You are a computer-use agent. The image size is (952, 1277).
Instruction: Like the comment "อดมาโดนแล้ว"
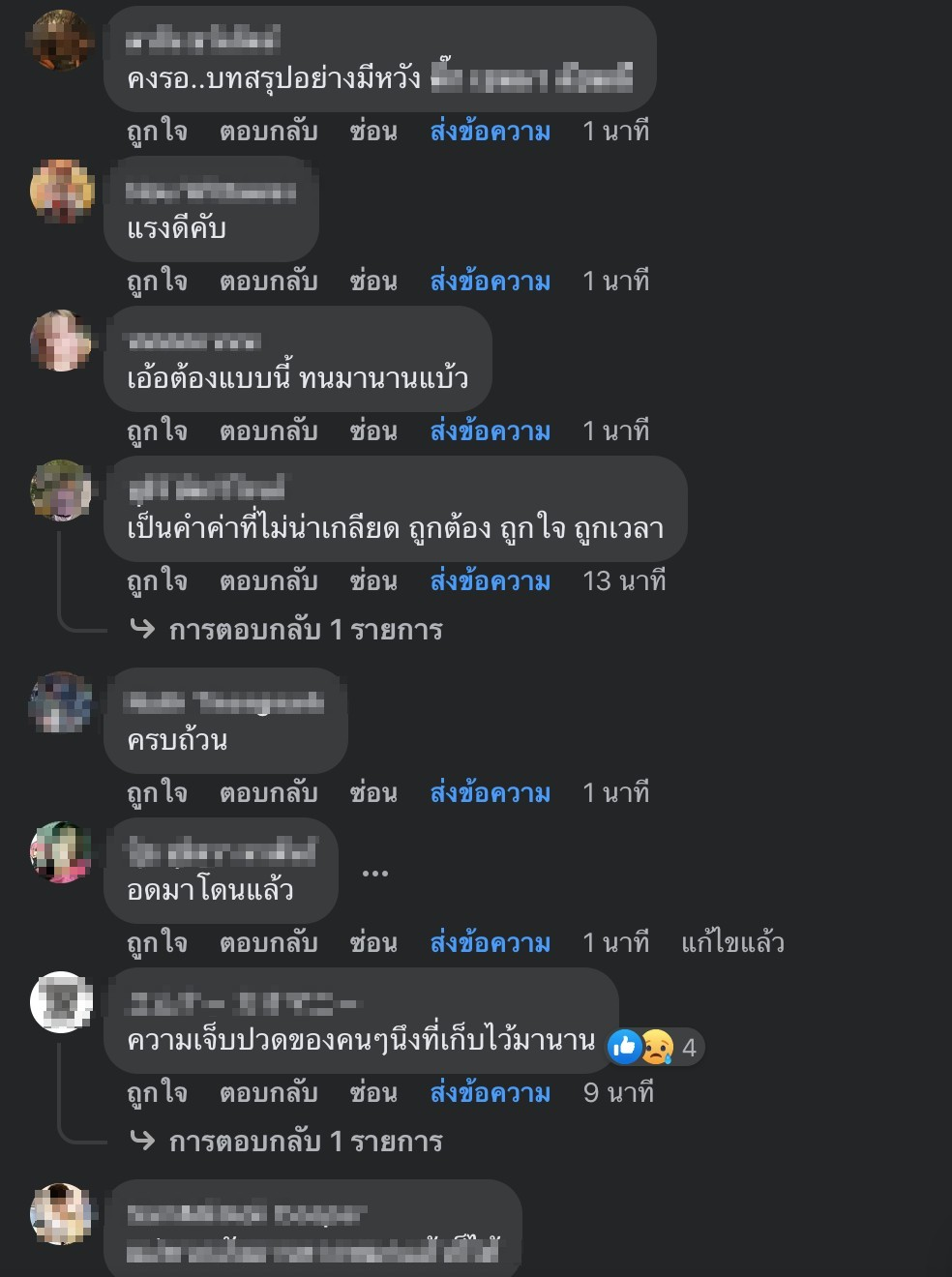point(157,943)
